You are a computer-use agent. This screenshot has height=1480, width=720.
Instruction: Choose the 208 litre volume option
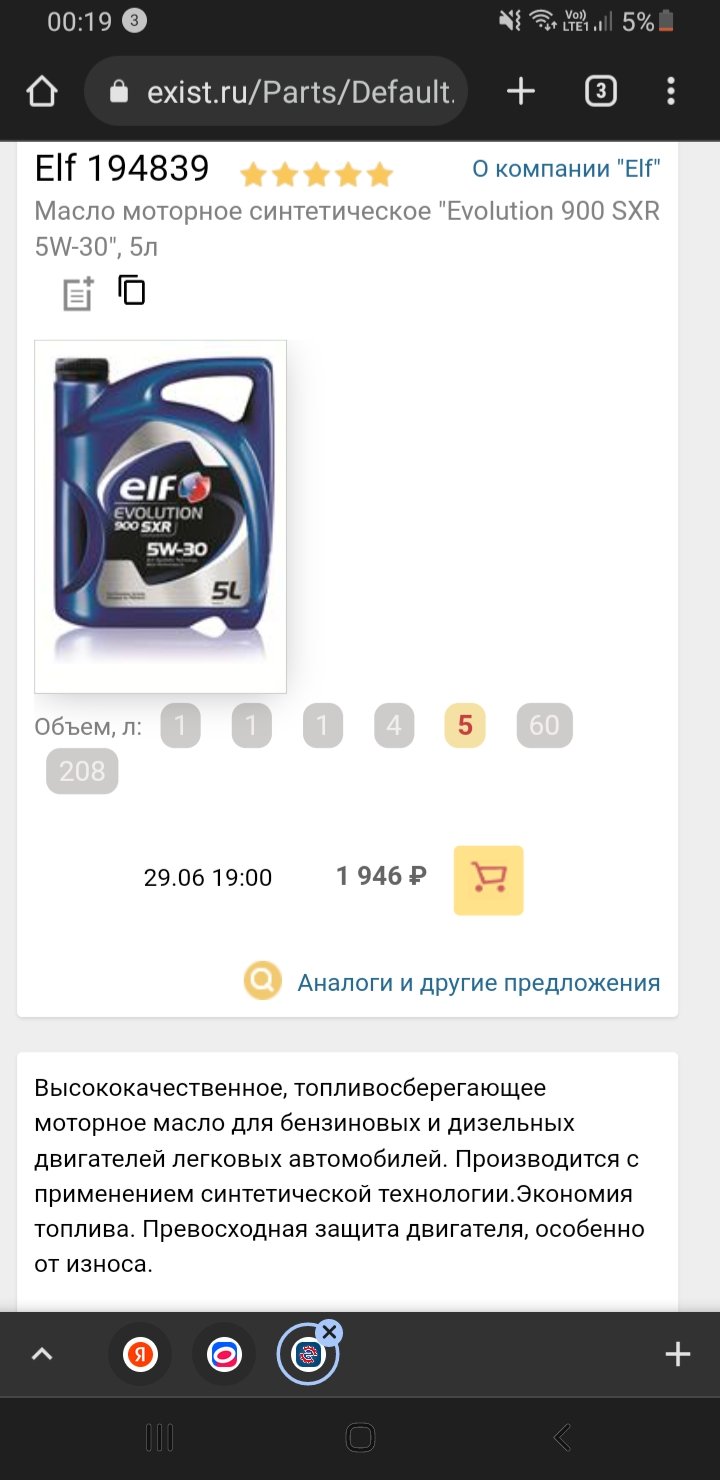tap(82, 772)
